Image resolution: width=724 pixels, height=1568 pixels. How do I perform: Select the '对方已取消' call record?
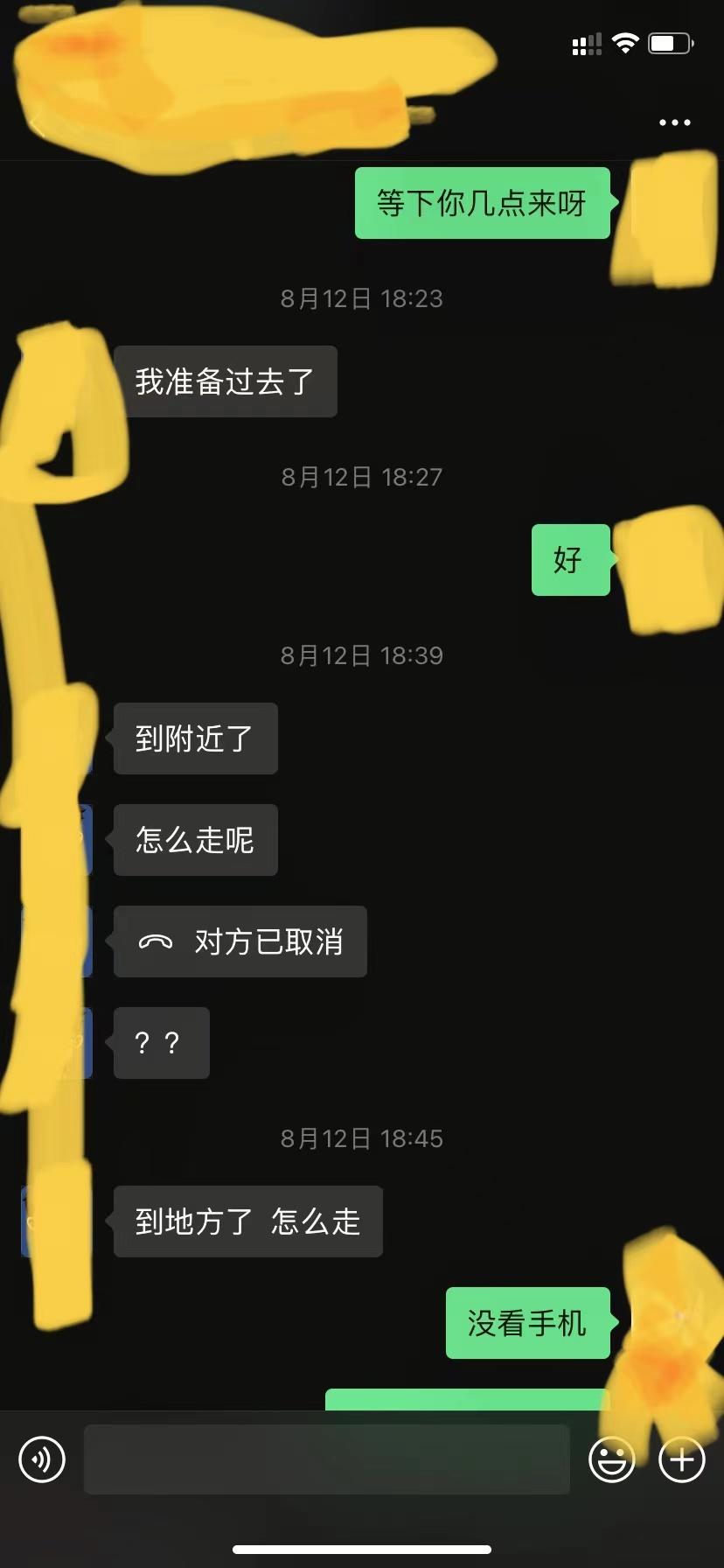coord(239,941)
